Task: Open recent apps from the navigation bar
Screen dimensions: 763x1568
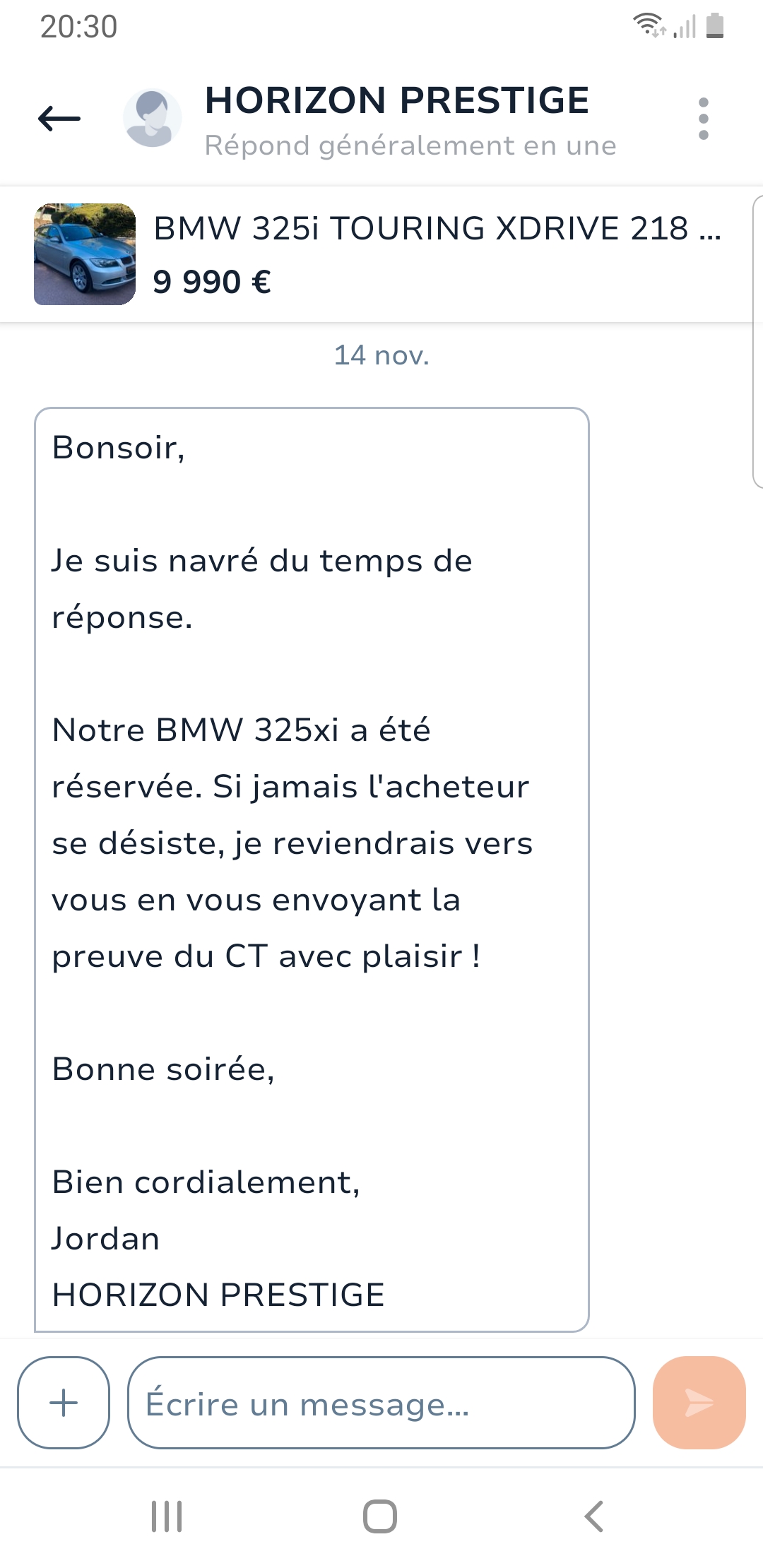Action: pyautogui.click(x=167, y=1516)
